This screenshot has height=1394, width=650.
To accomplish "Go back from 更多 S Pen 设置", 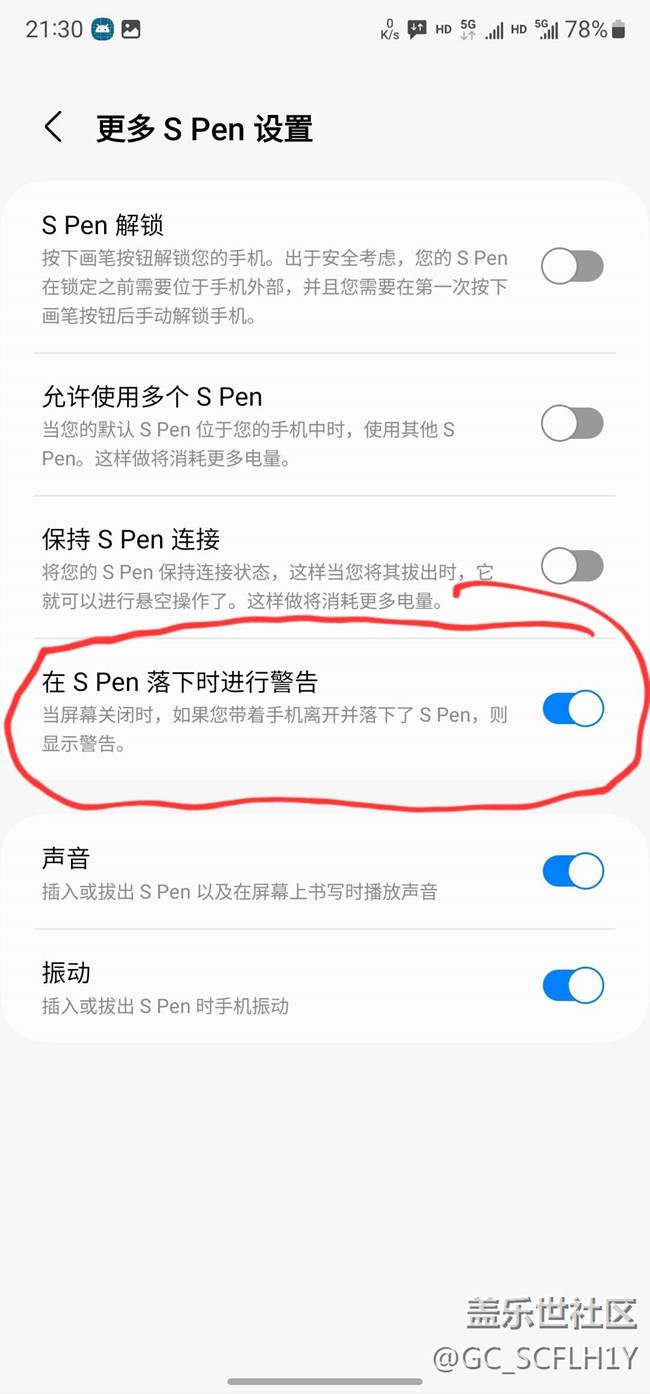I will 54,128.
